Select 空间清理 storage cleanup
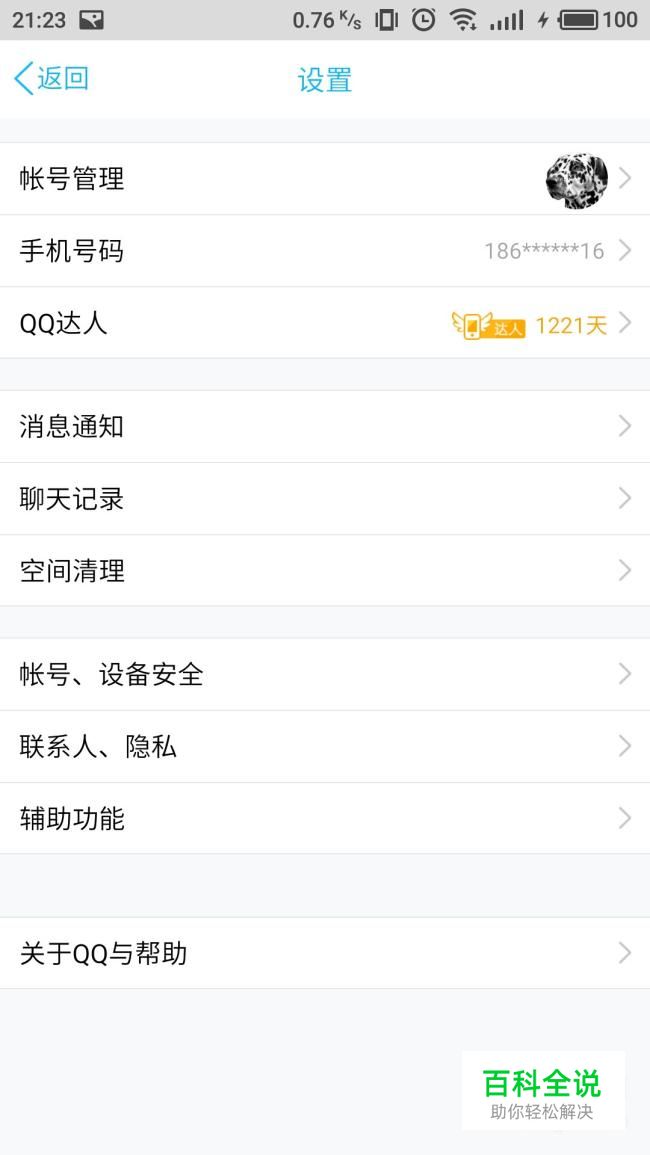The height and width of the screenshot is (1155, 650). pos(325,571)
